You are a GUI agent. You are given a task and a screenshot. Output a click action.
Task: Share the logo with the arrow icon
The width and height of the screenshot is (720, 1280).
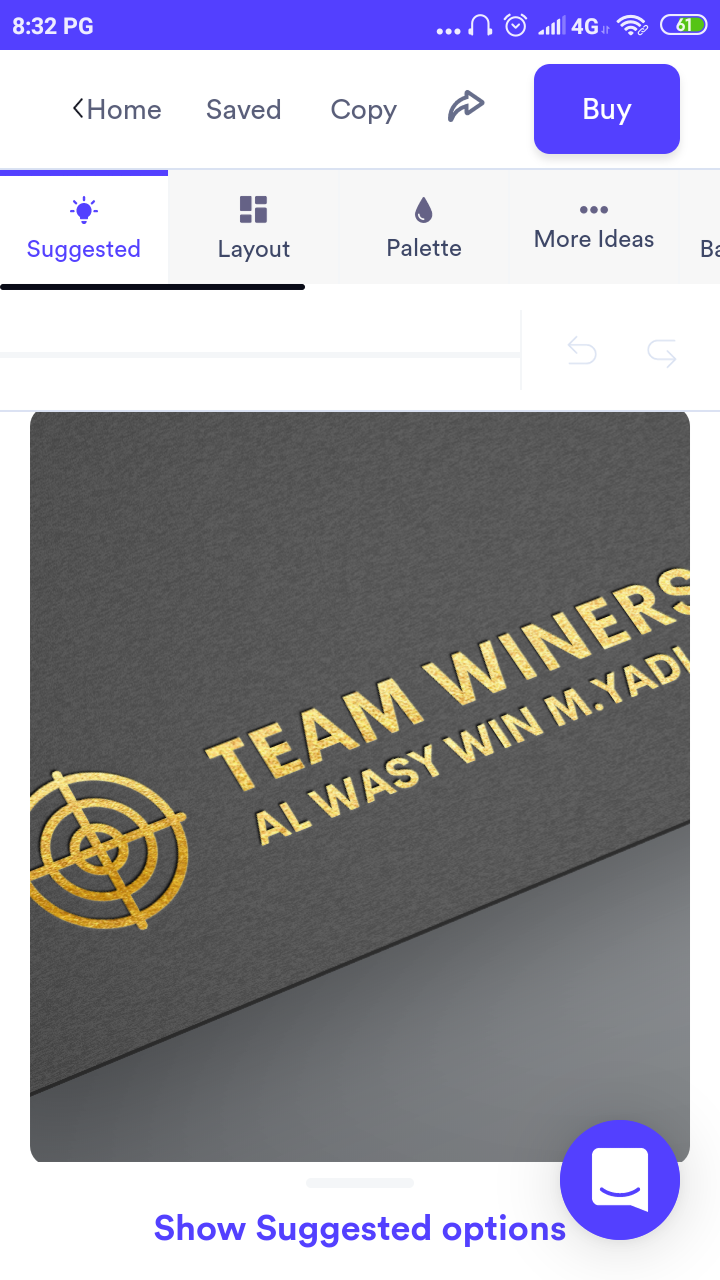coord(465,107)
